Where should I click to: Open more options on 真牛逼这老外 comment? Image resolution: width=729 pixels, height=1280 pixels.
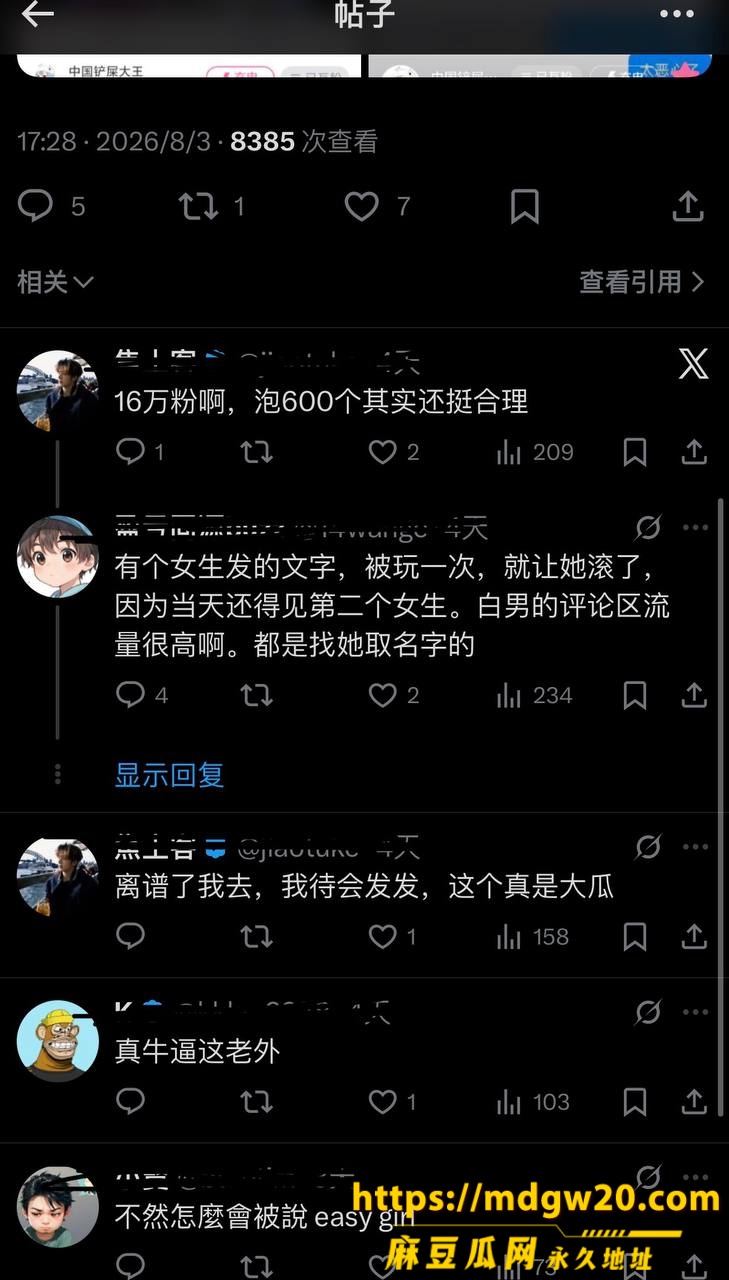[x=695, y=1012]
